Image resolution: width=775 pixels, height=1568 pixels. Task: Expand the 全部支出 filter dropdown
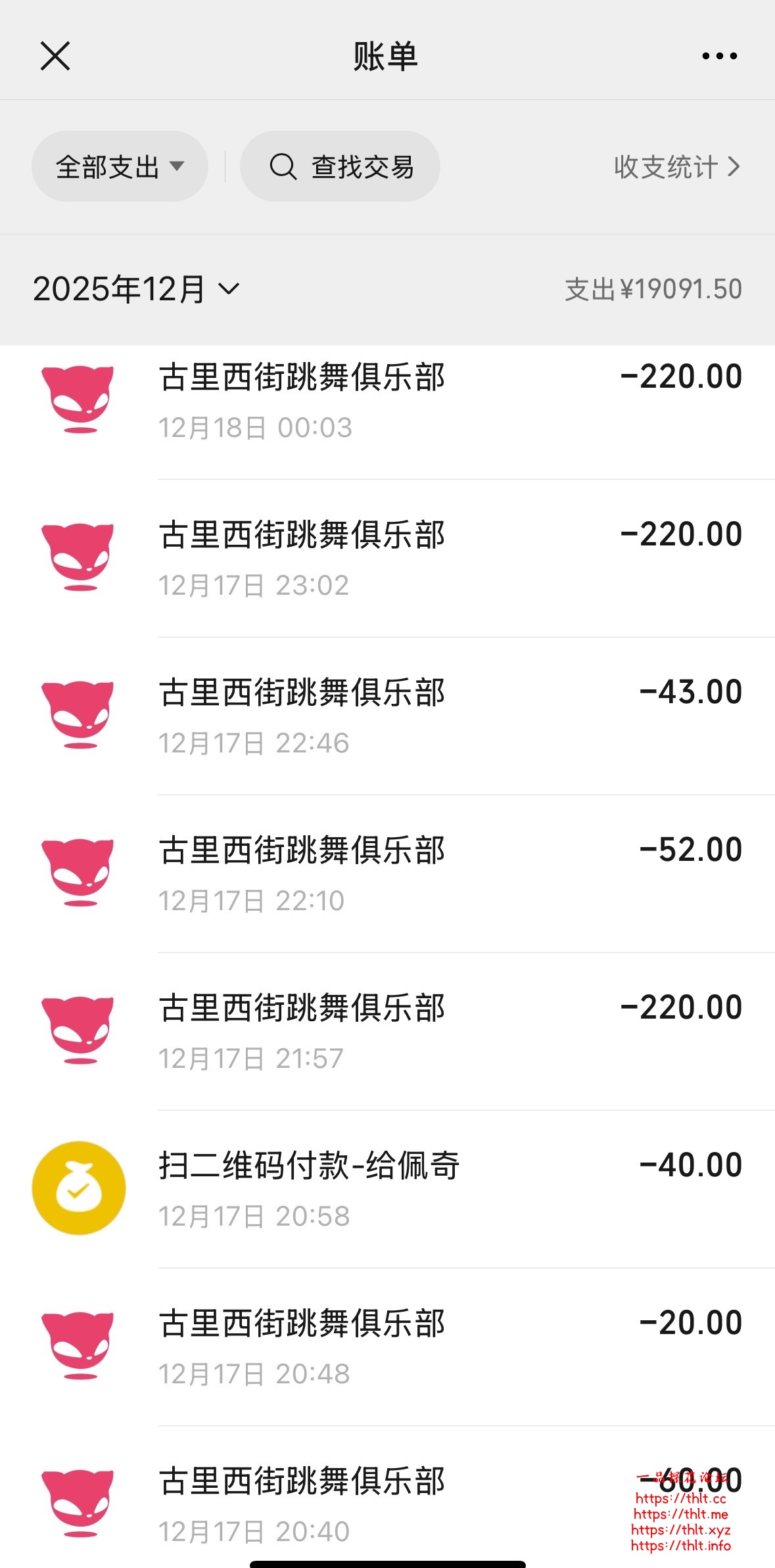(120, 167)
